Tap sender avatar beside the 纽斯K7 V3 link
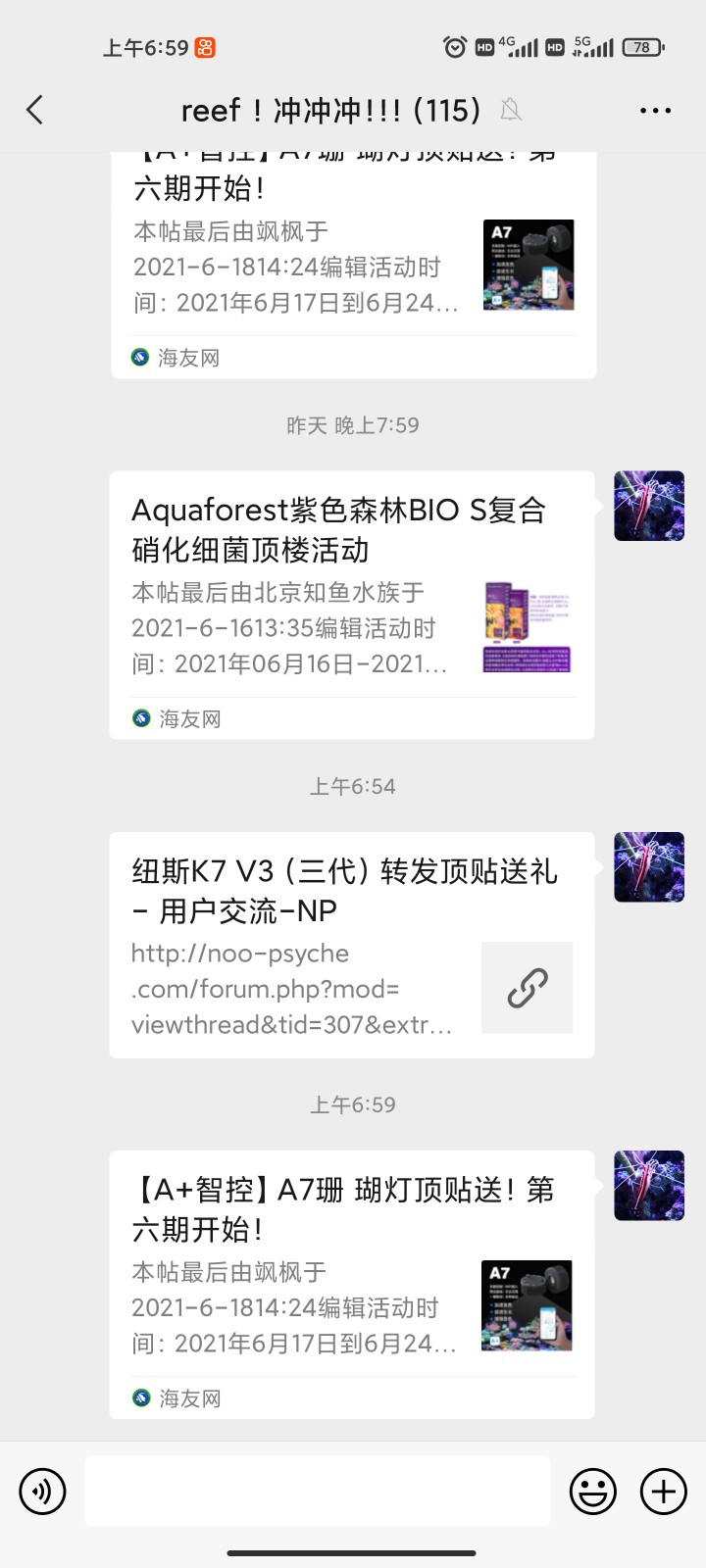This screenshot has height=1568, width=706. pos(649,867)
